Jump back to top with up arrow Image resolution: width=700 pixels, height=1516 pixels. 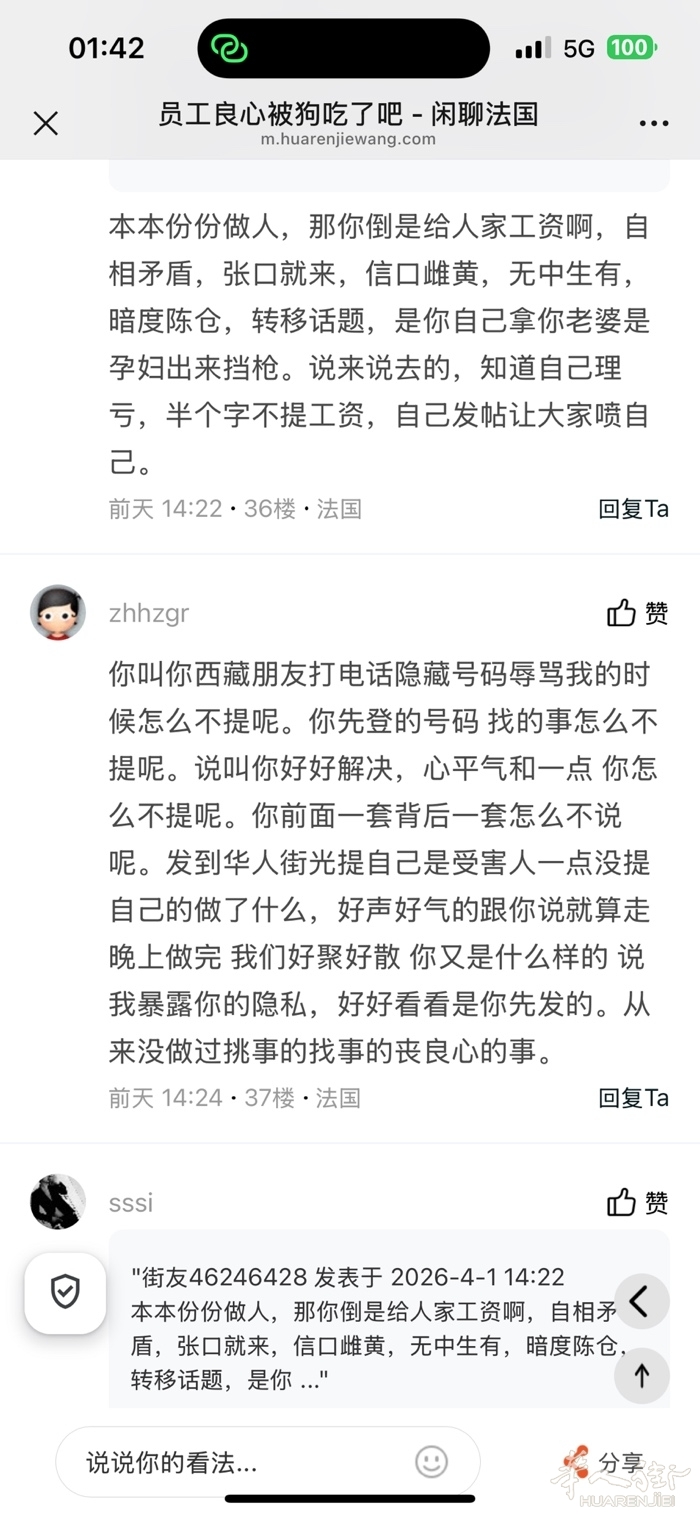[641, 1376]
